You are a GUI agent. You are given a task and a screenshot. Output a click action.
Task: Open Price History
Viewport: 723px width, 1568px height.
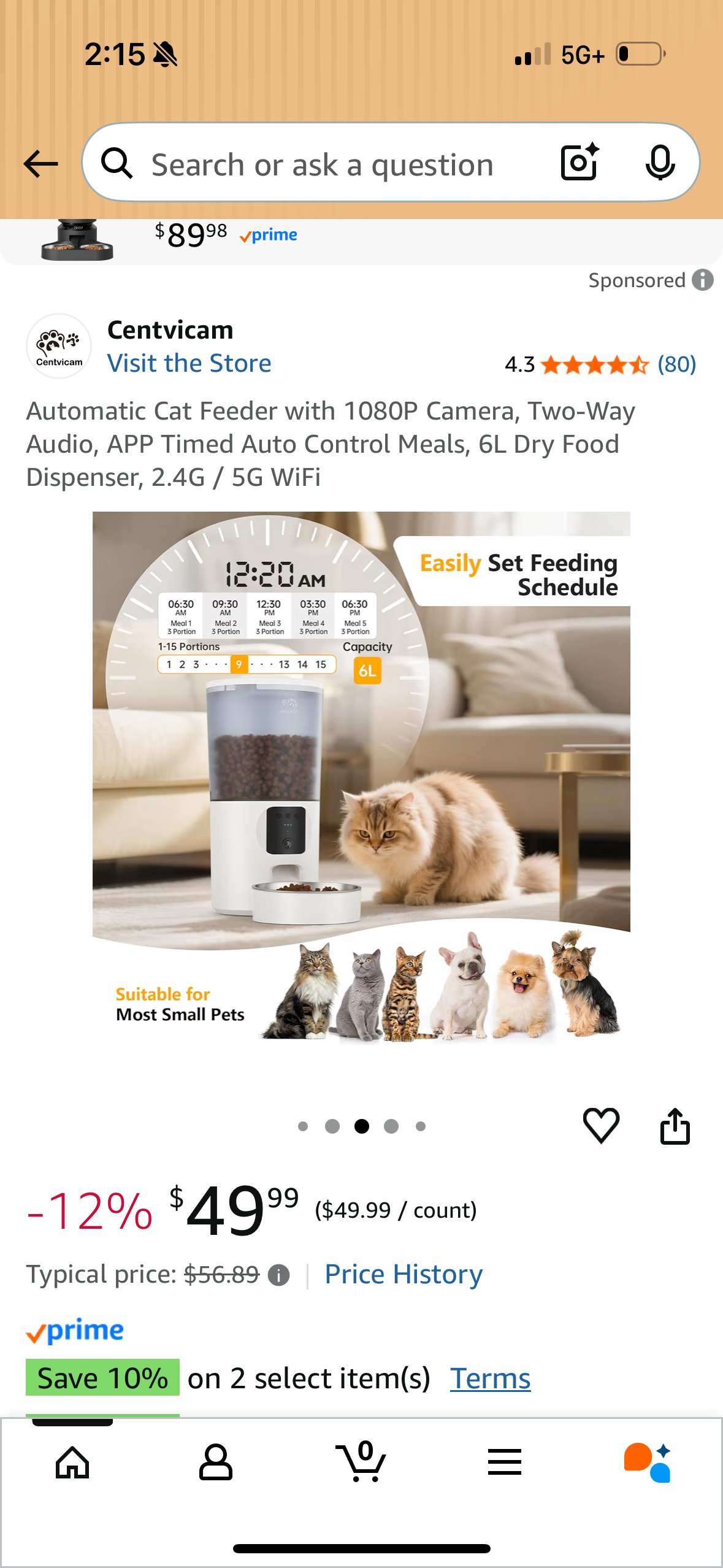pos(404,1274)
